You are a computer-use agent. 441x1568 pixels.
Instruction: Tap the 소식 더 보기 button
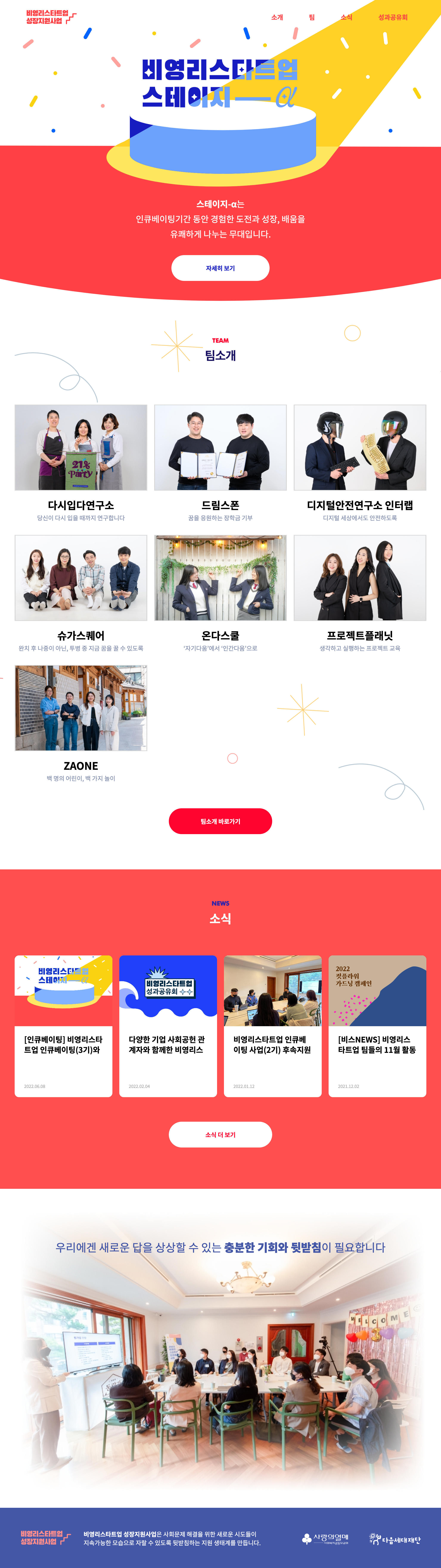(x=220, y=1135)
